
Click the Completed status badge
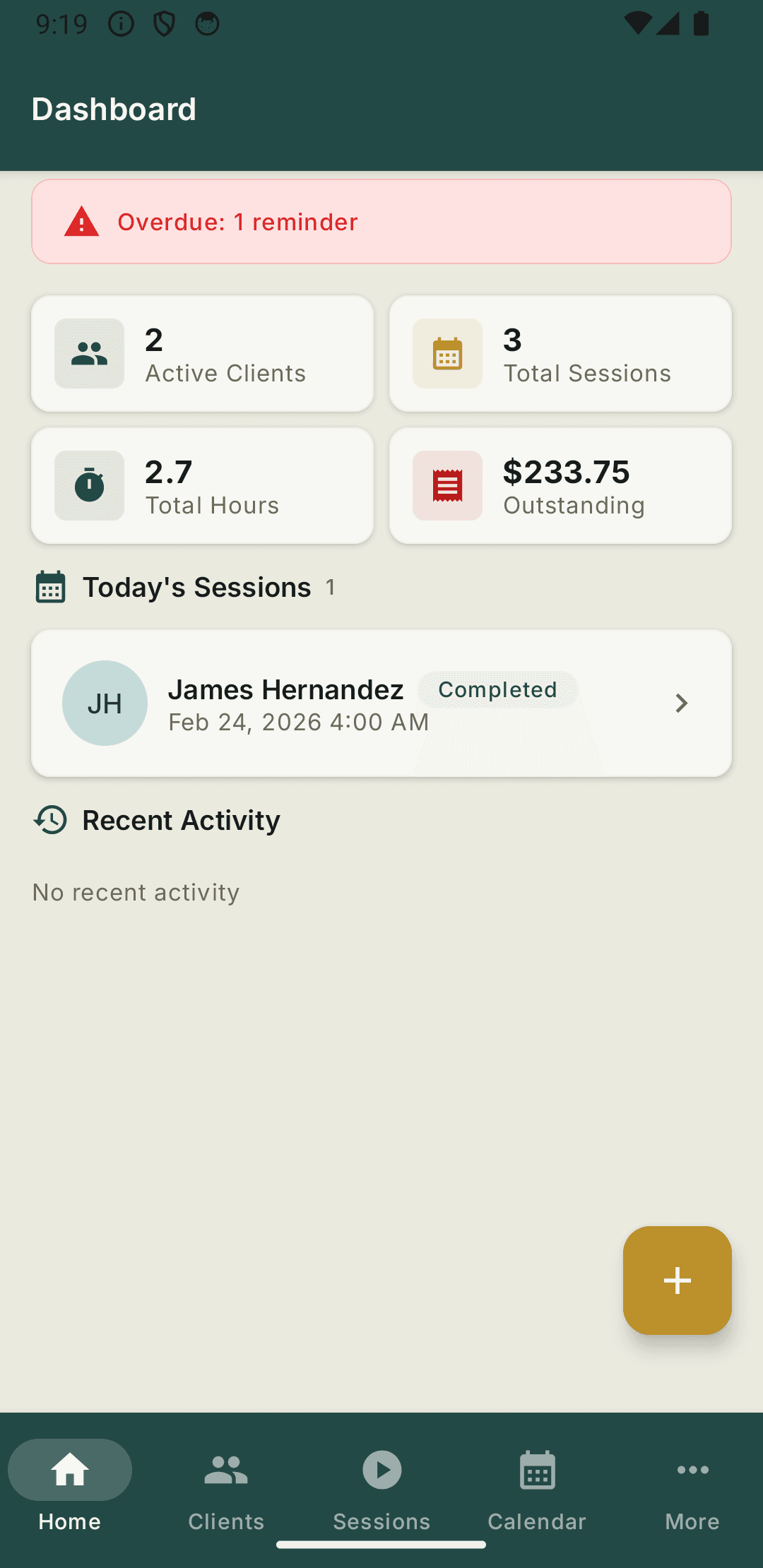(497, 690)
